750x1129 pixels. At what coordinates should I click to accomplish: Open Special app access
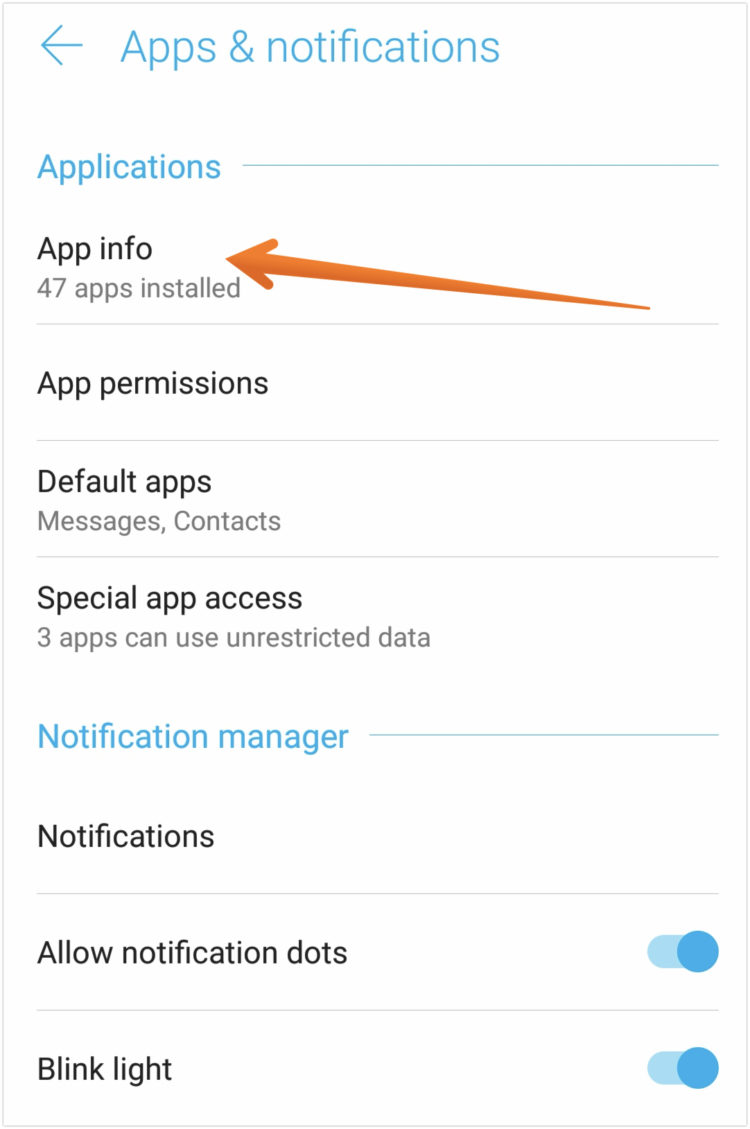[233, 615]
